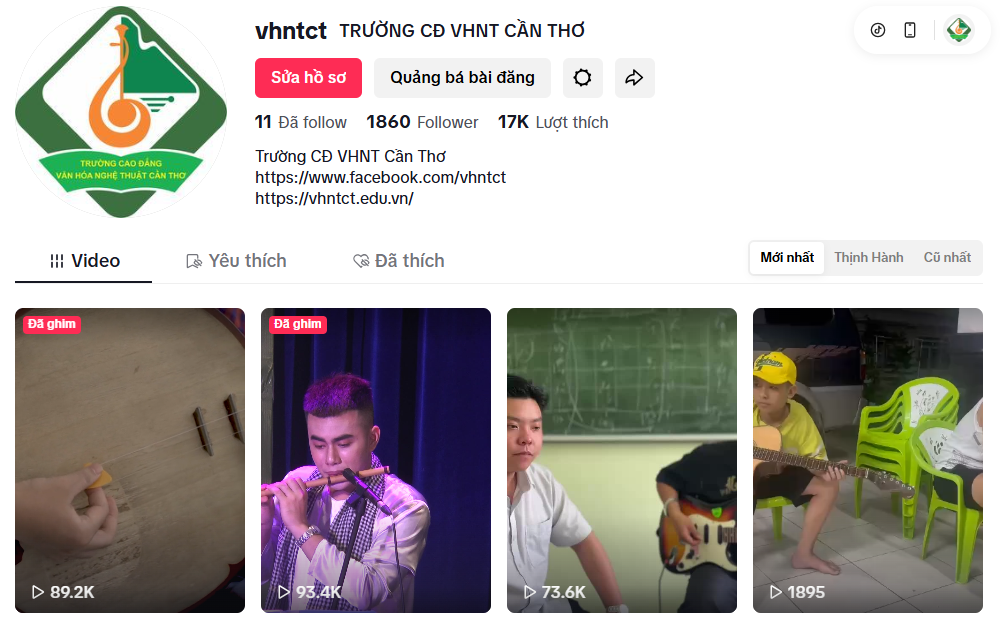Switch to the Đã thích tab
Image resolution: width=1000 pixels, height=630 pixels.
pos(398,261)
